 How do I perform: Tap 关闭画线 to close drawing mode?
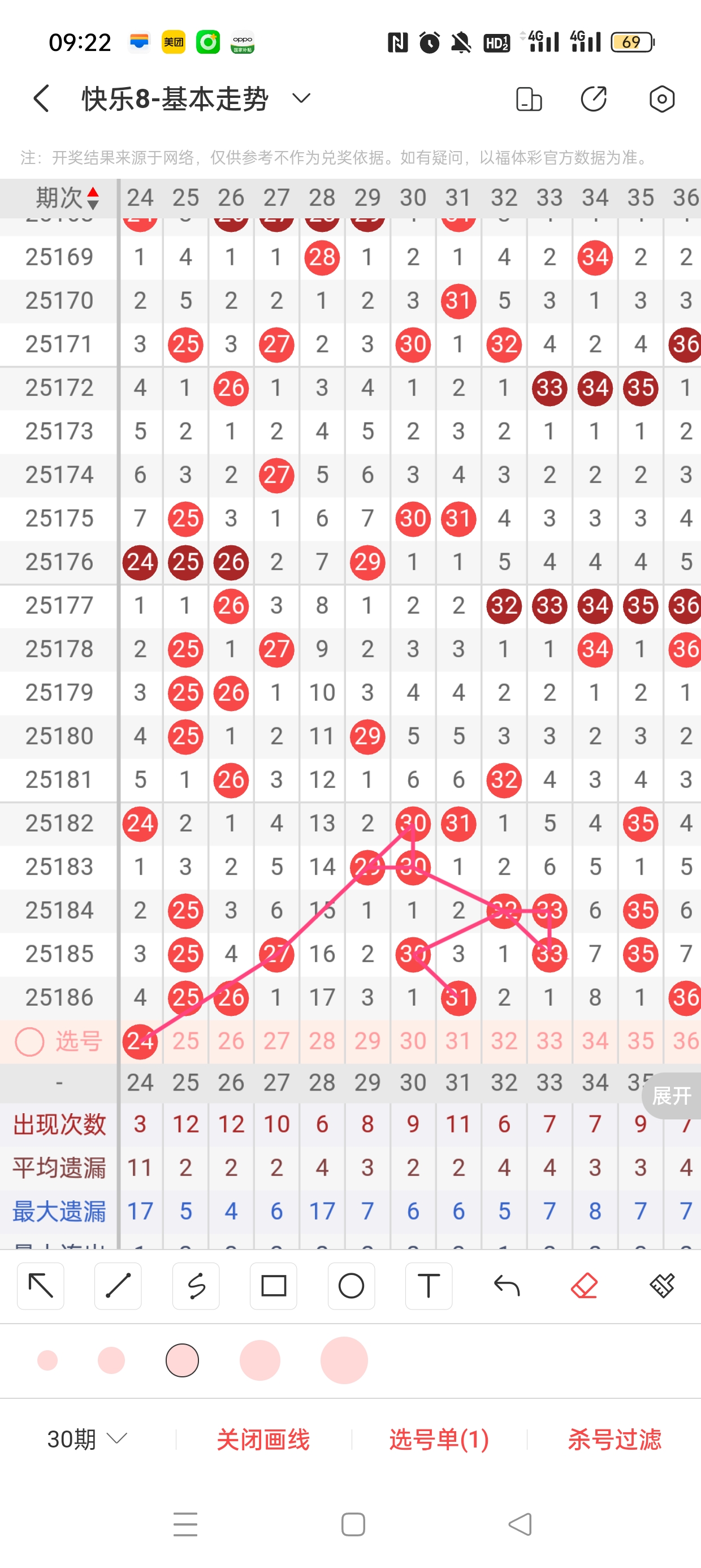pos(263,1439)
